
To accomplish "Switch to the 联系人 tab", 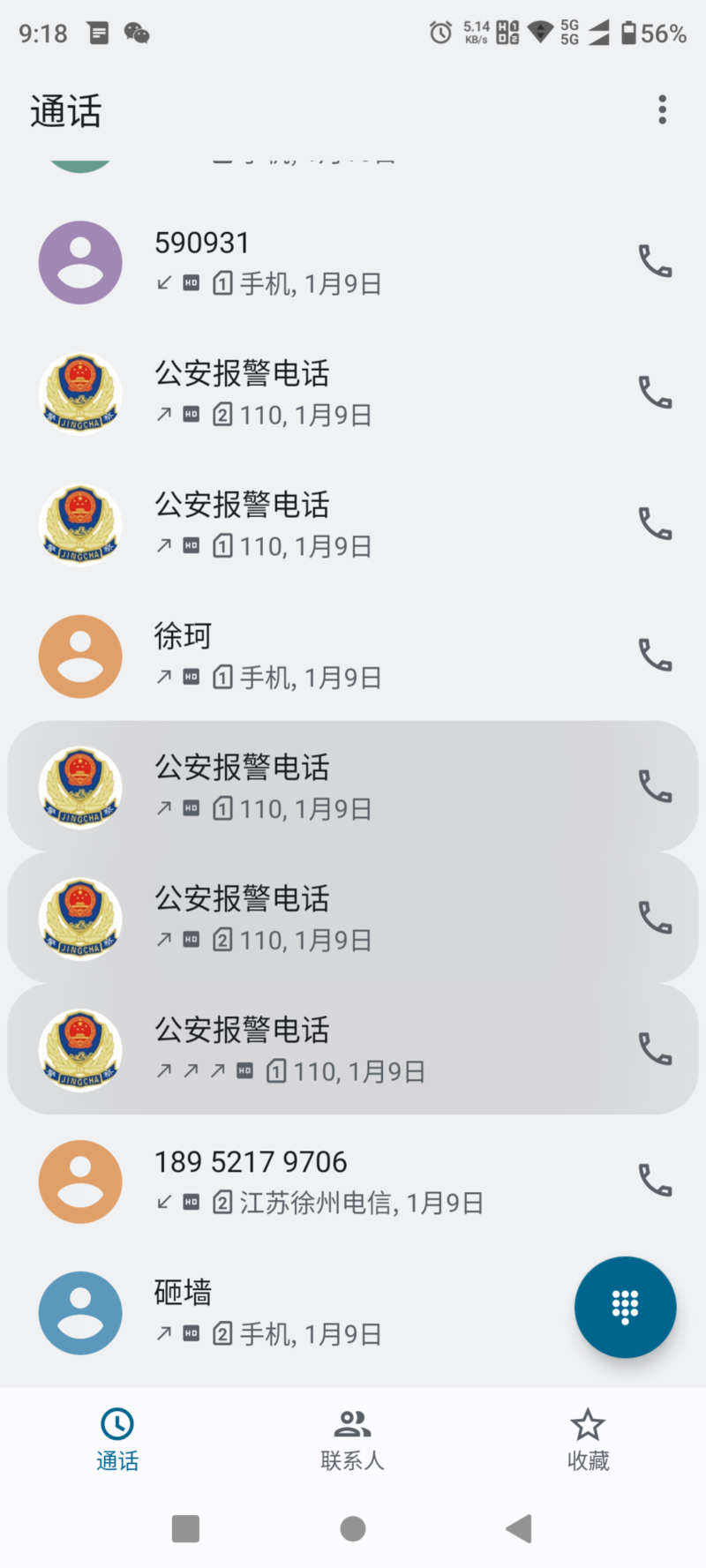I will pyautogui.click(x=352, y=1440).
